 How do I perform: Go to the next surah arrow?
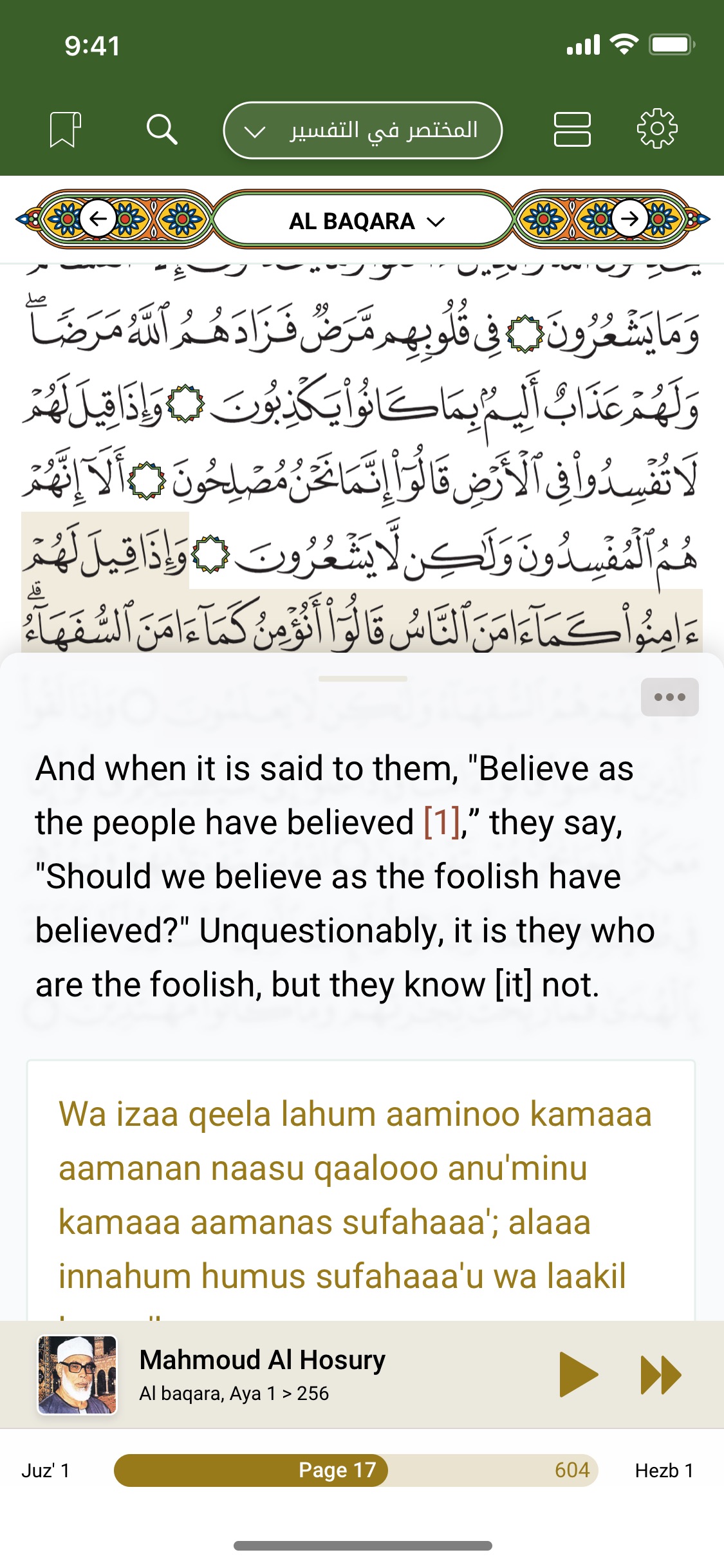pos(629,219)
